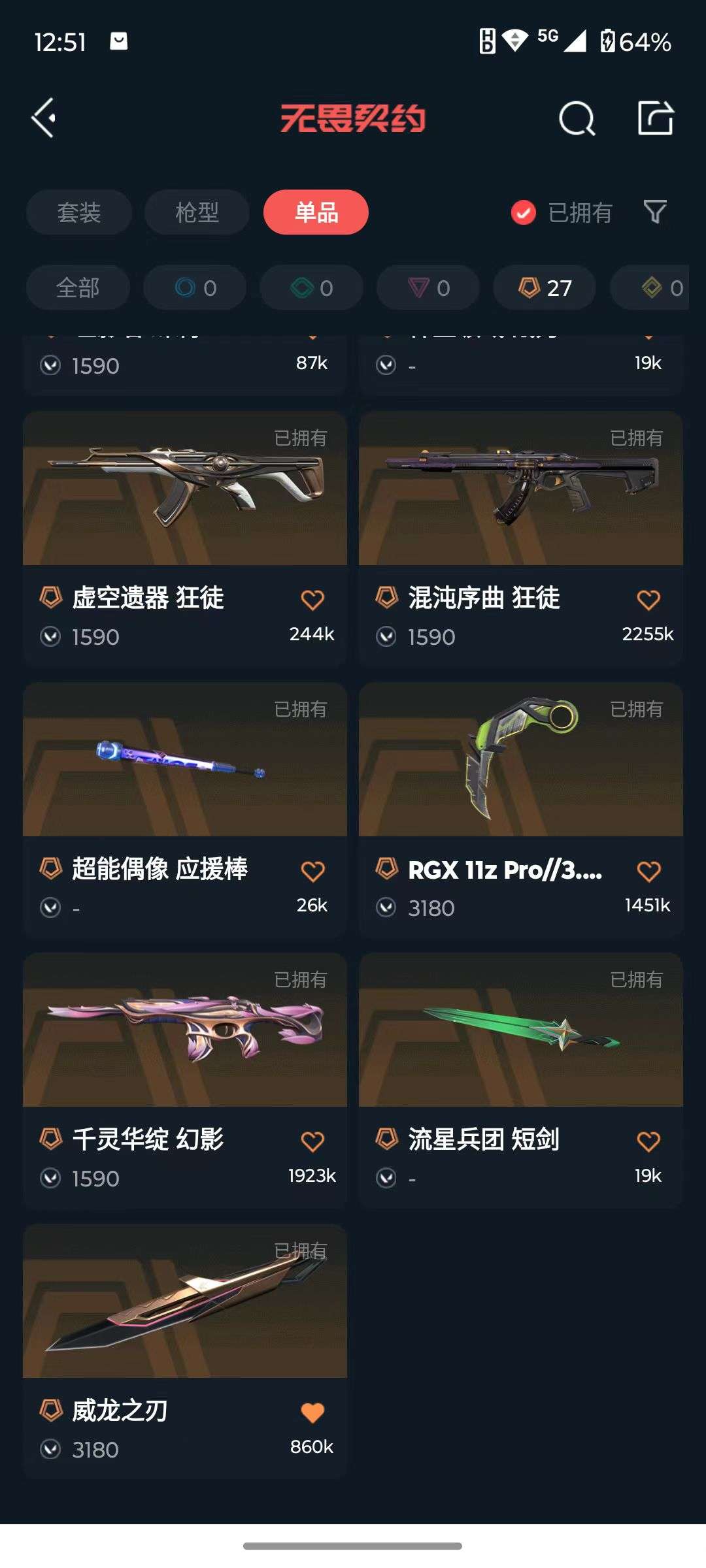Open the search icon in the top bar

click(x=577, y=118)
